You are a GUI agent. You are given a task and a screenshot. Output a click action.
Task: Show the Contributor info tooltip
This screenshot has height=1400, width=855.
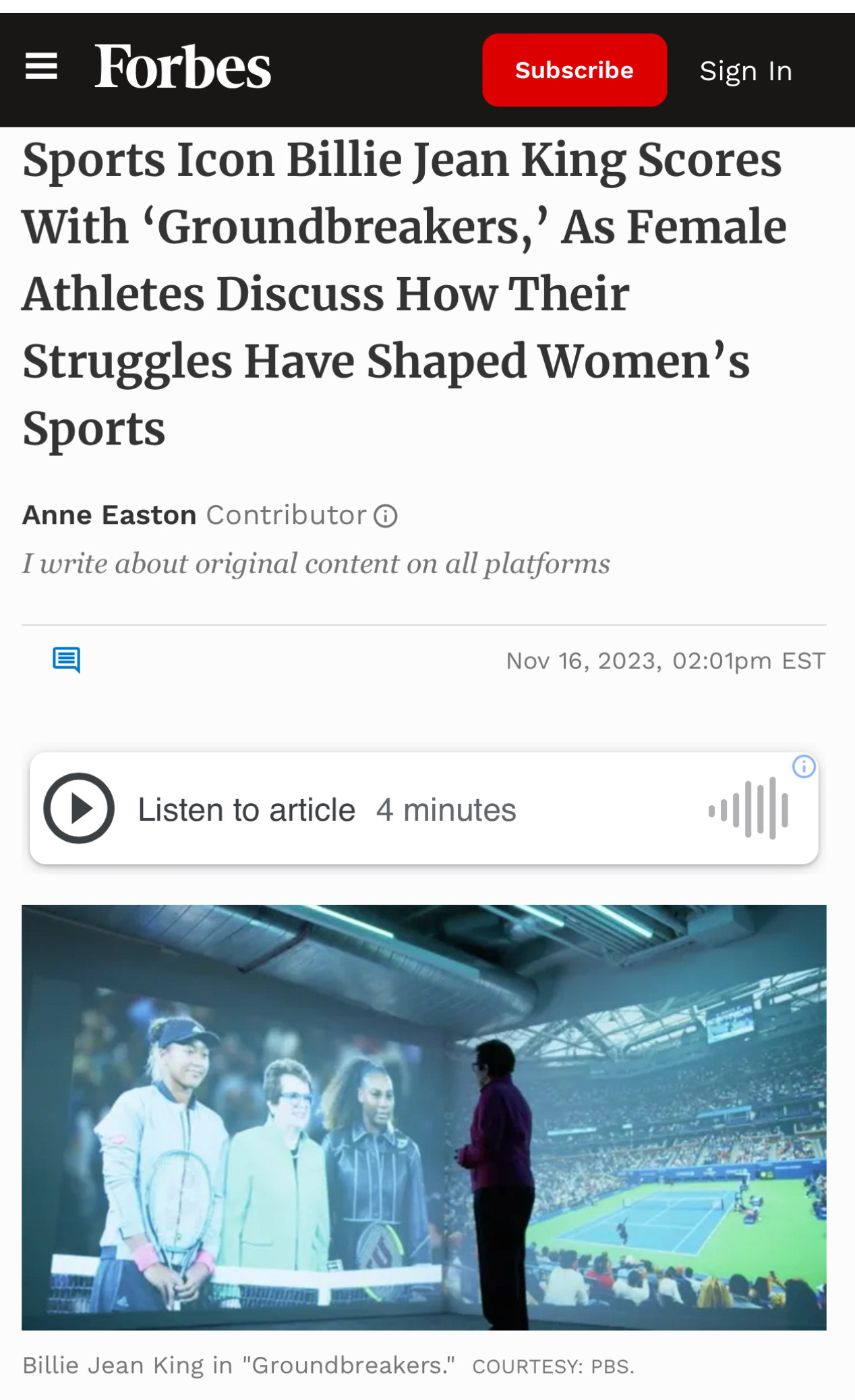point(386,517)
